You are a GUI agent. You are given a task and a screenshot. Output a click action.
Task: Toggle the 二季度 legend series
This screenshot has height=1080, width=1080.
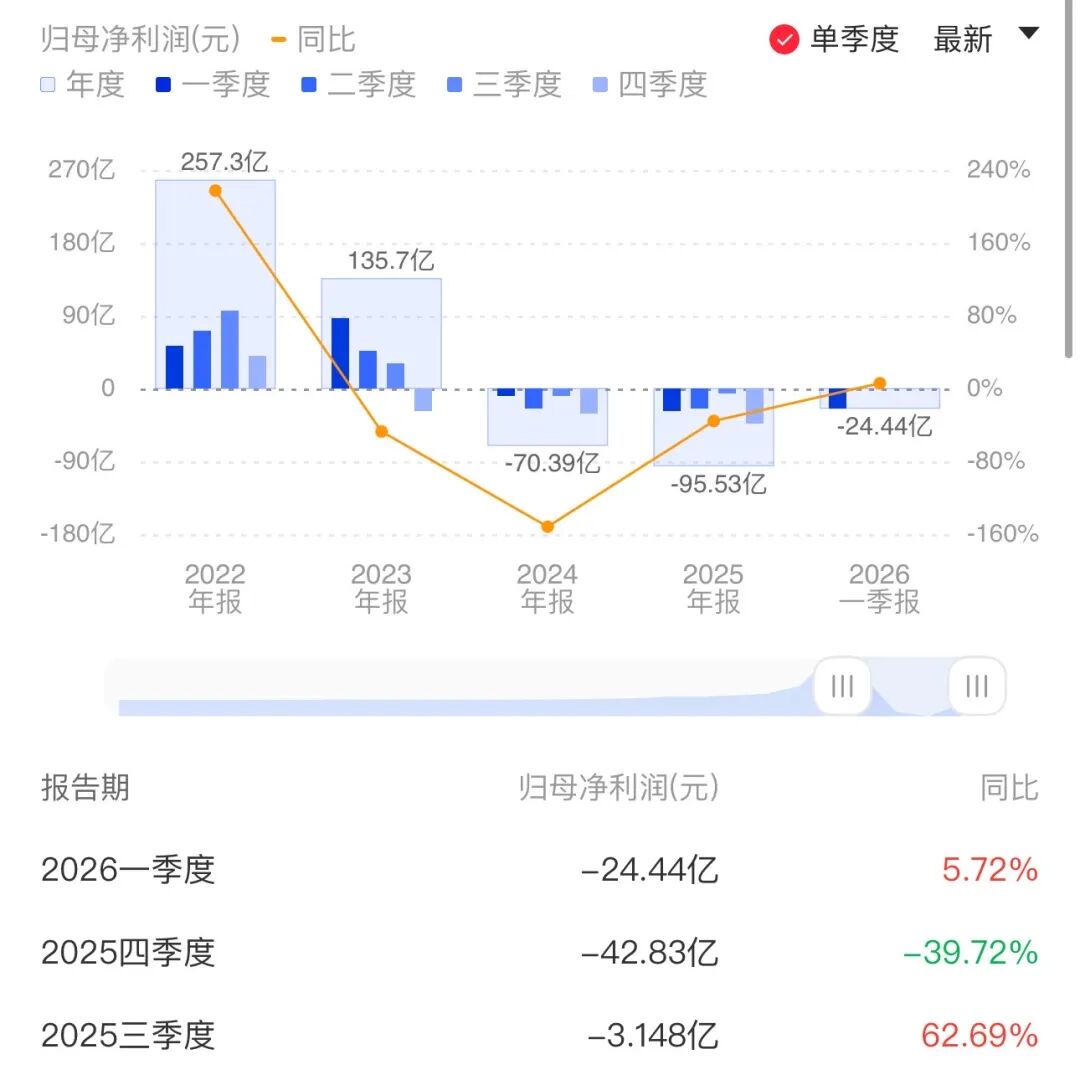tap(359, 86)
